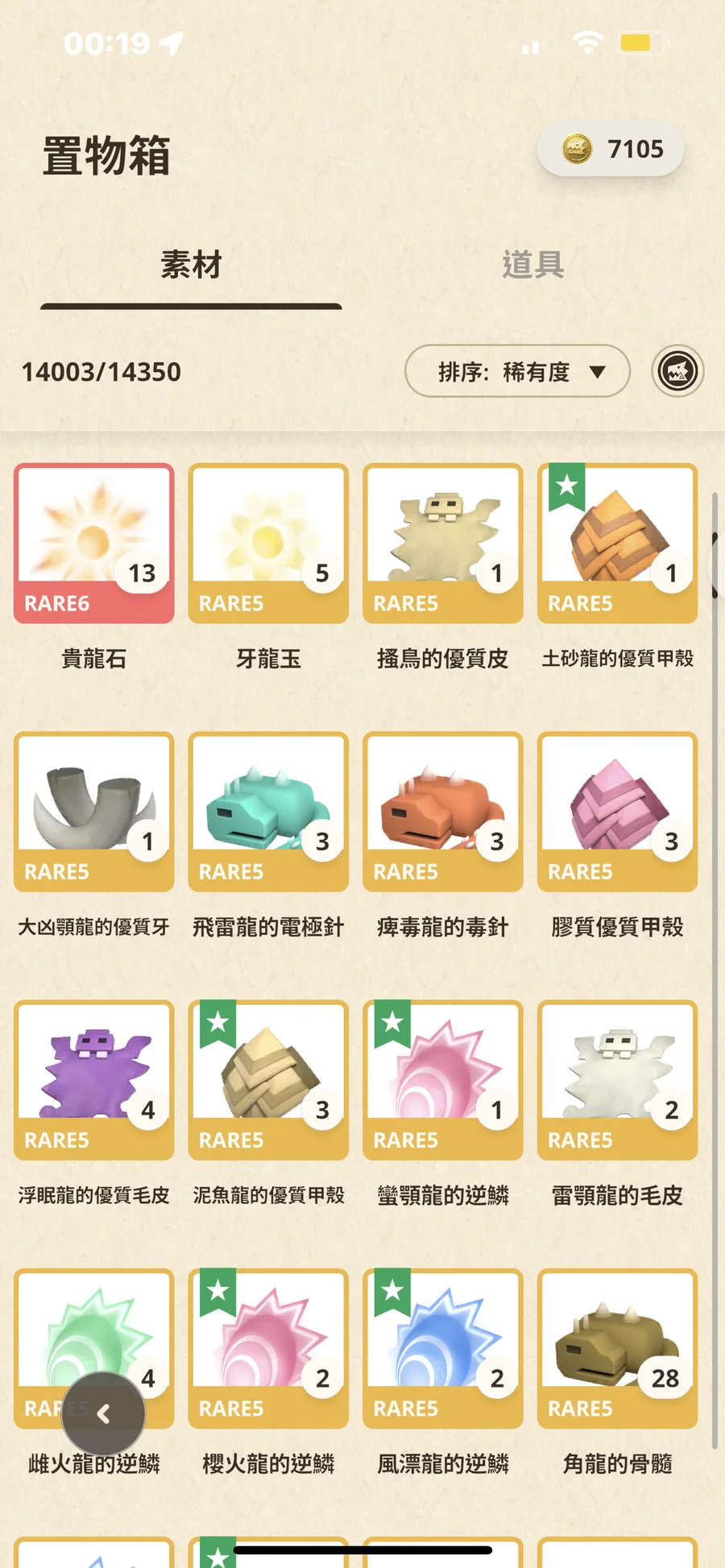Screen dimensions: 725x1568
Task: Open 泥魚龍的優質甲殼 details
Action: pyautogui.click(x=268, y=1080)
